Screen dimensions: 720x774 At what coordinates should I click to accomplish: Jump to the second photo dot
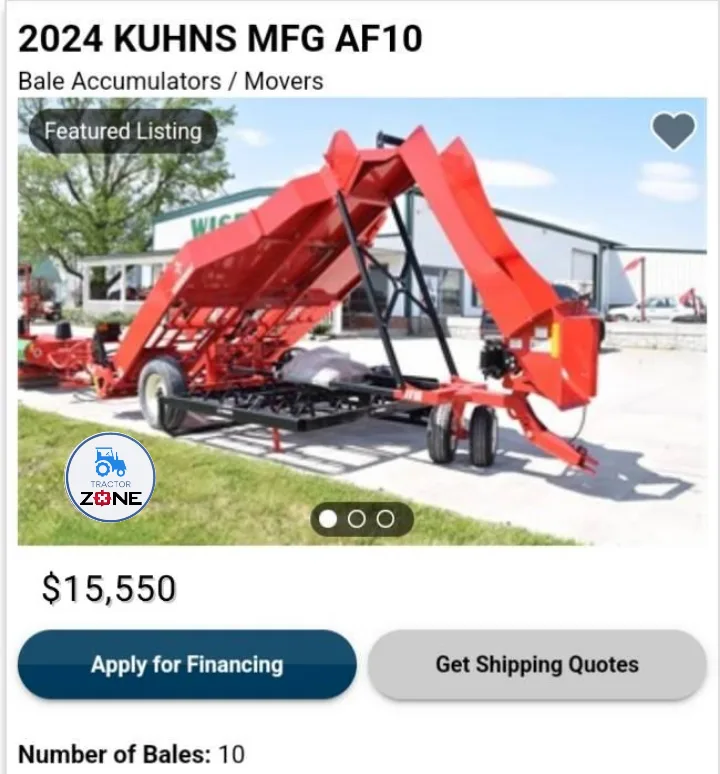[x=357, y=519]
